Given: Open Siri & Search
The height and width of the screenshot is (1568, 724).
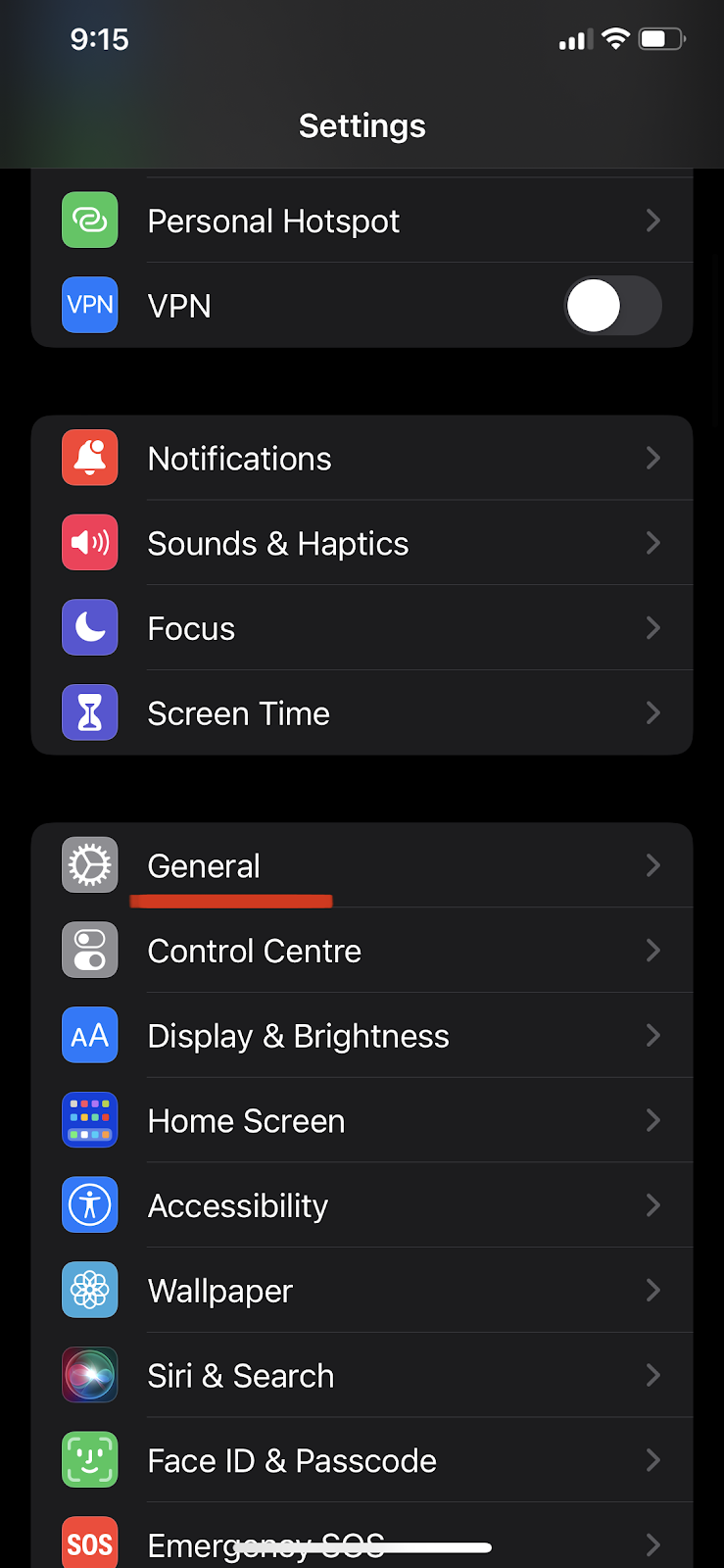Looking at the screenshot, I should pyautogui.click(x=362, y=1375).
